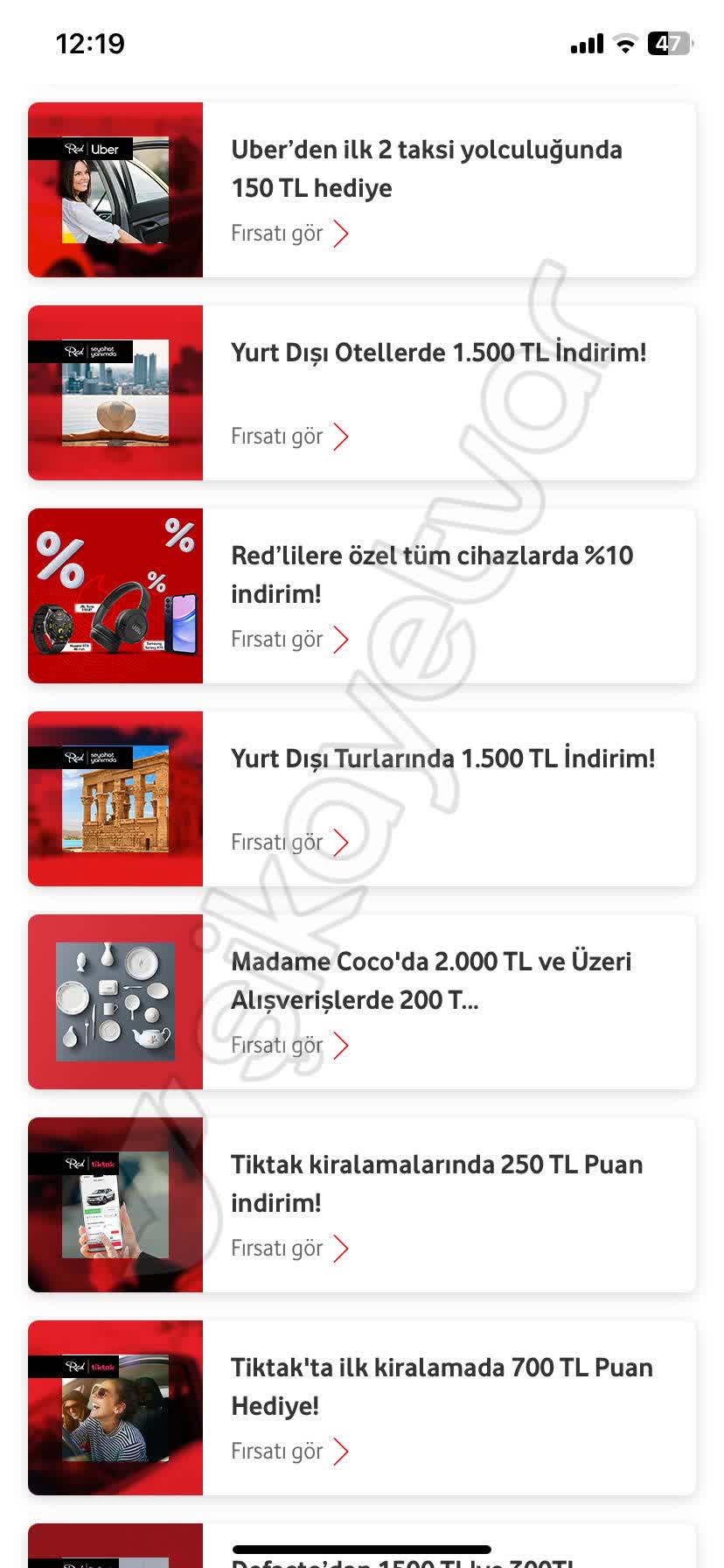Screen dimensions: 724x1568
Task: Tap the Wi-Fi icon in status bar
Action: click(x=624, y=44)
